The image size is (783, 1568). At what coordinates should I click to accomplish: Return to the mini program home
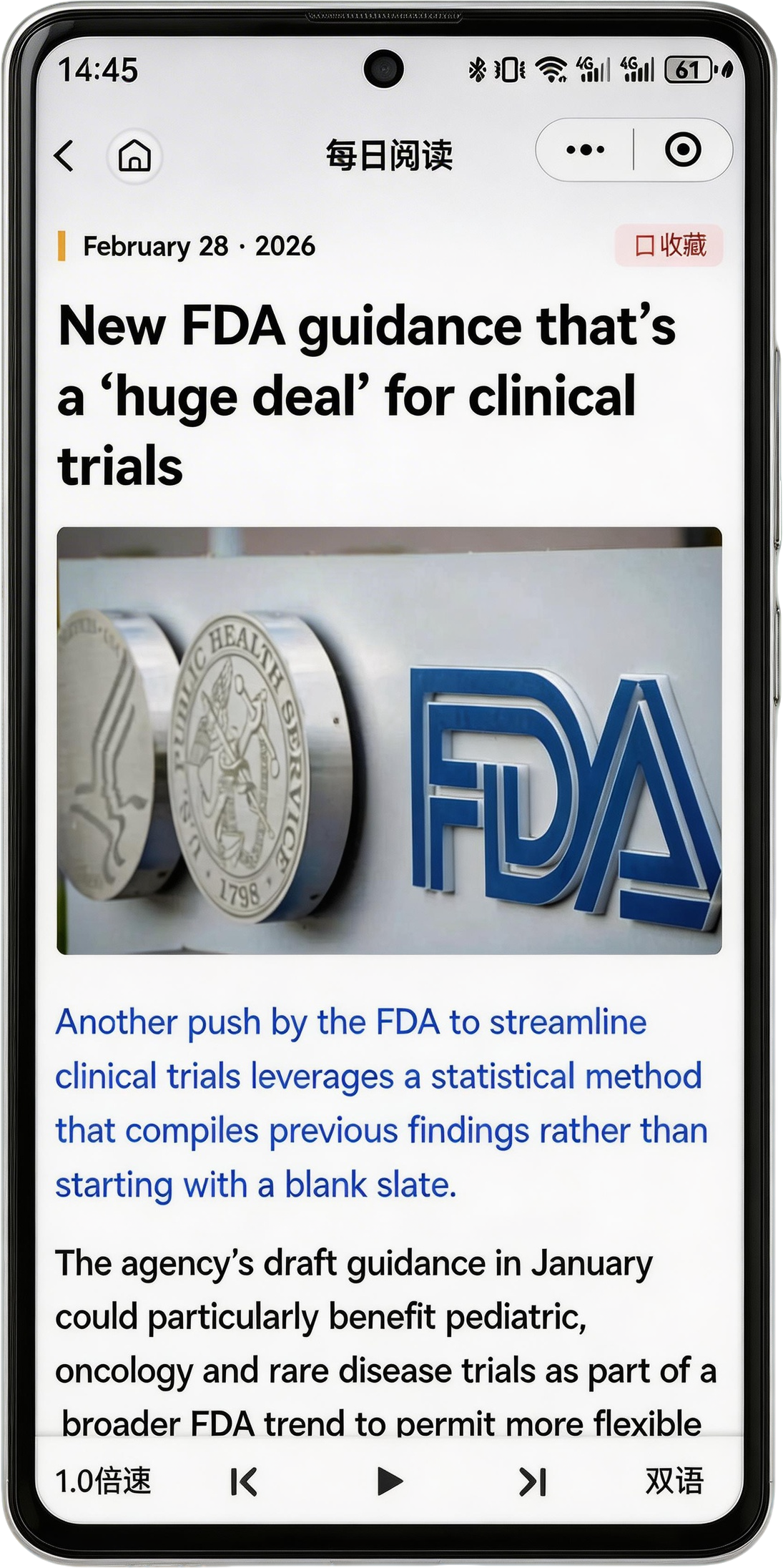pos(134,155)
